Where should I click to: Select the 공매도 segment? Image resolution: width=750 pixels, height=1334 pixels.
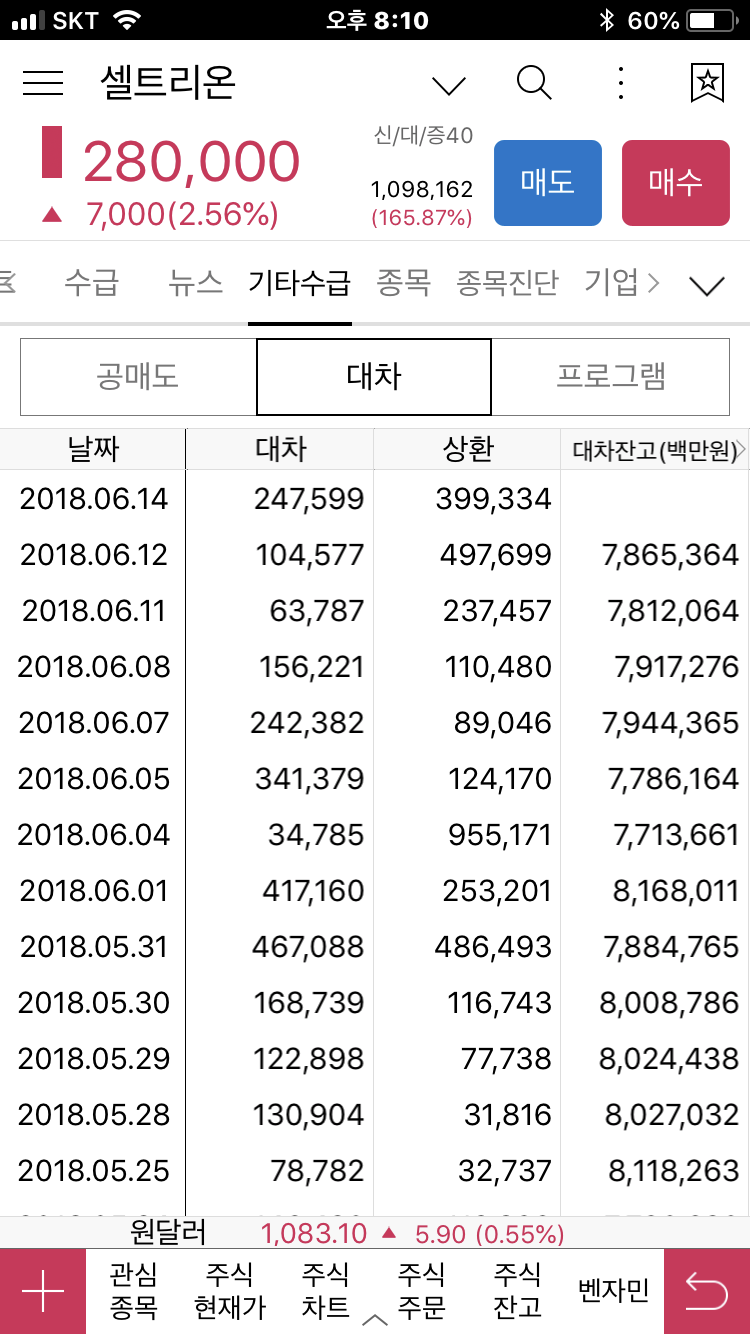(x=138, y=376)
